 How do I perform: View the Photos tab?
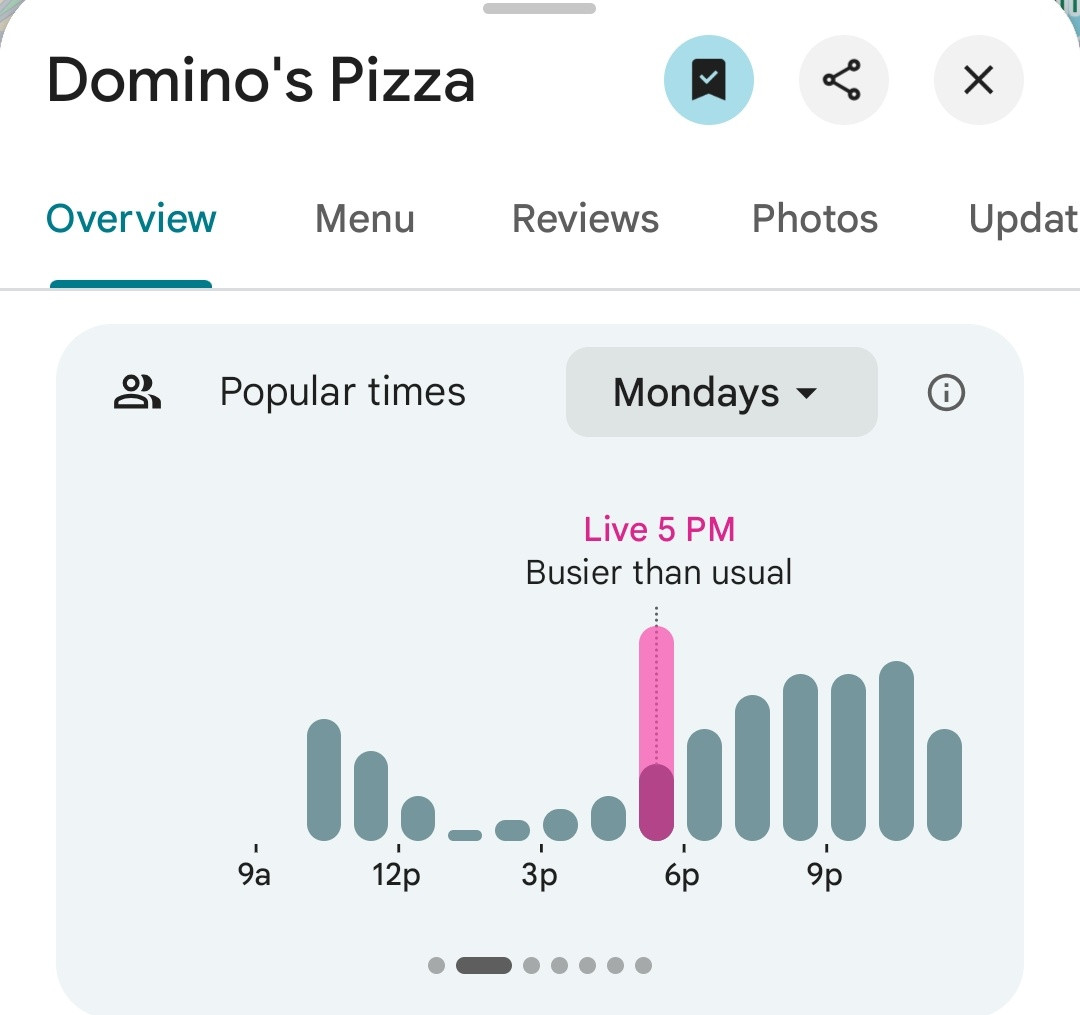[814, 219]
